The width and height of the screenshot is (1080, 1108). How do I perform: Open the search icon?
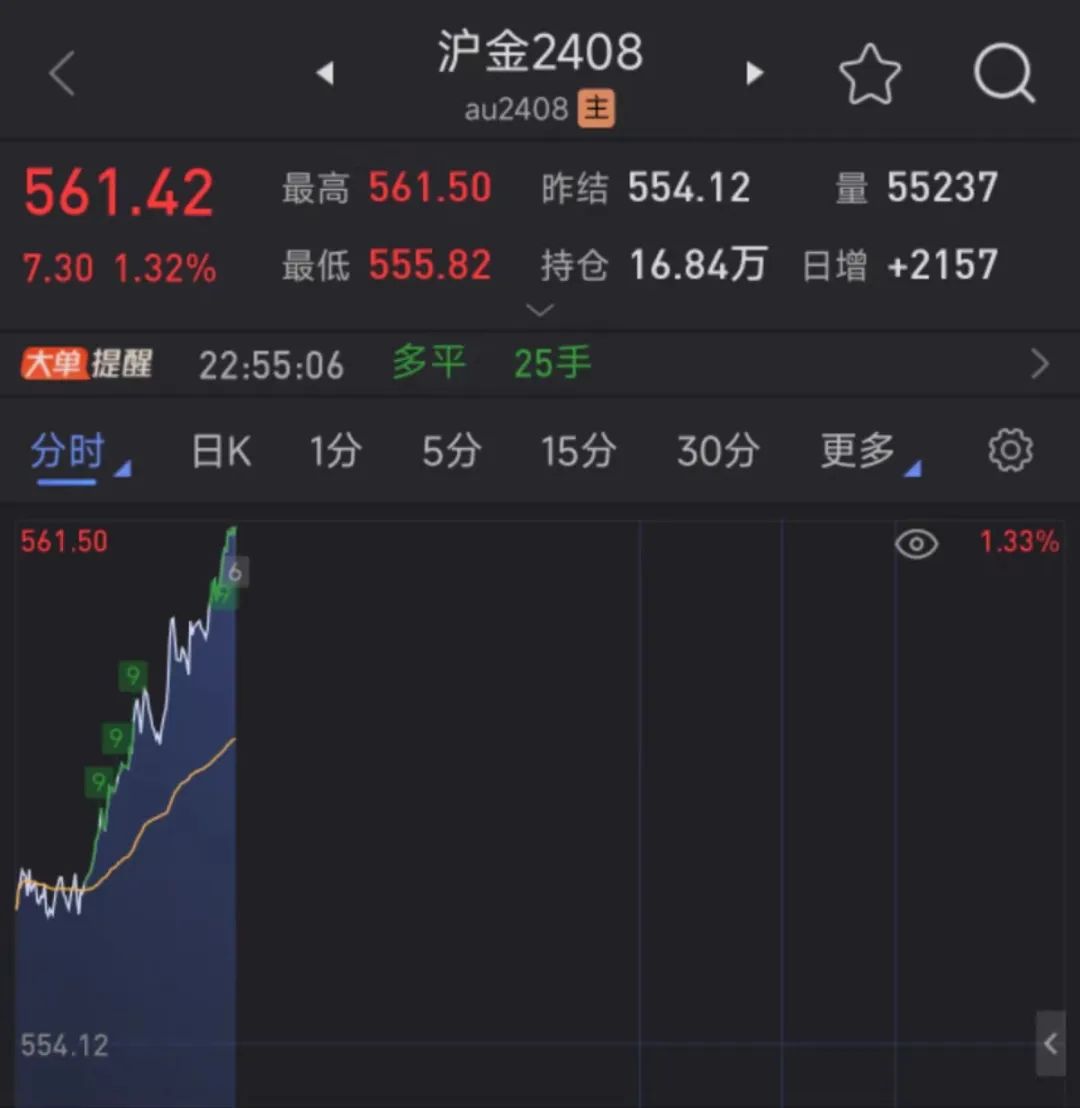click(1003, 73)
